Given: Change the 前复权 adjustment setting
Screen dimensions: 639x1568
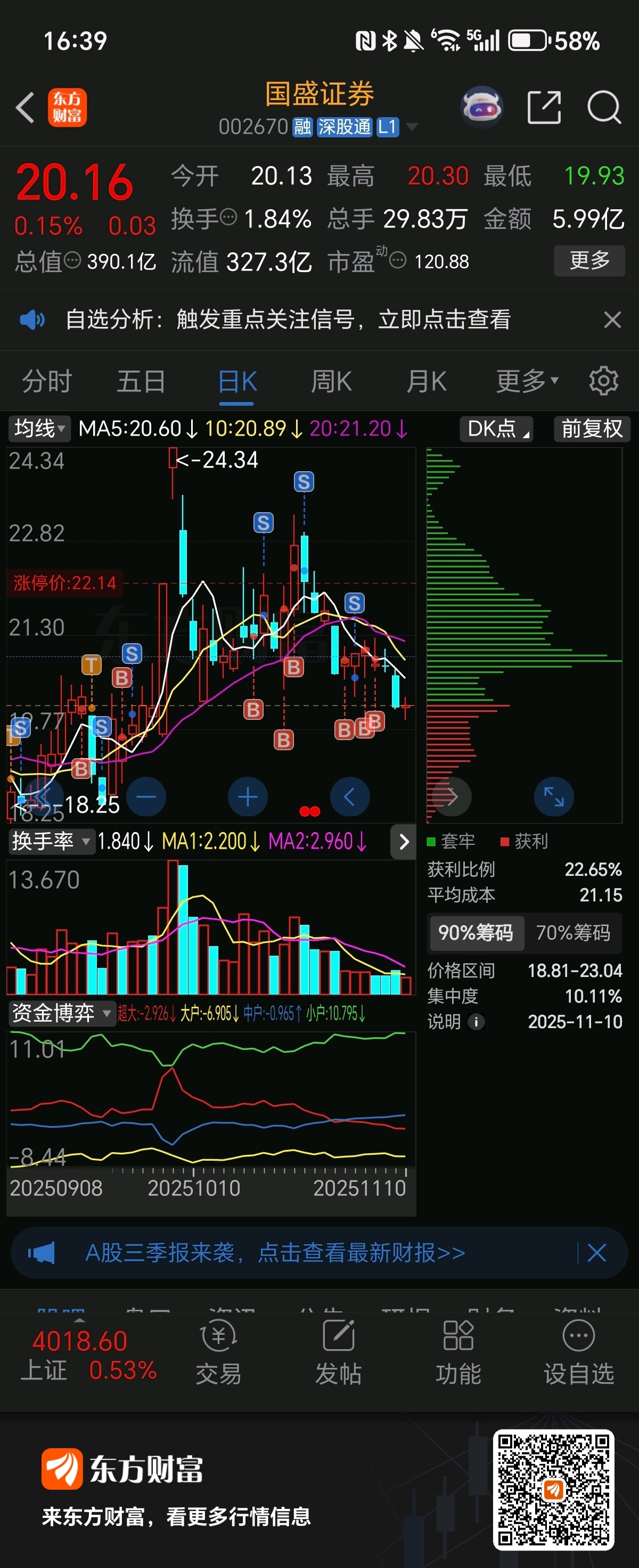Looking at the screenshot, I should [591, 429].
